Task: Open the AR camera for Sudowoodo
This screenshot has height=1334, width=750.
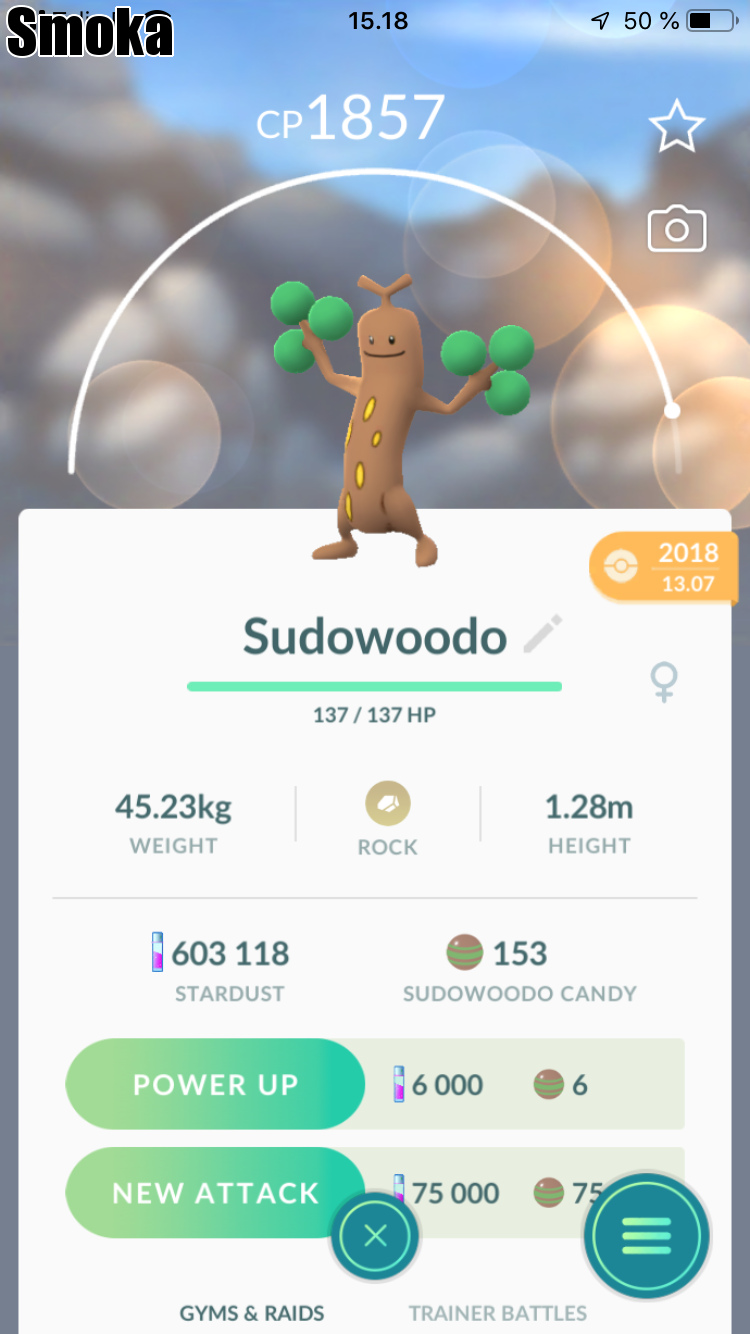Action: pos(677,229)
